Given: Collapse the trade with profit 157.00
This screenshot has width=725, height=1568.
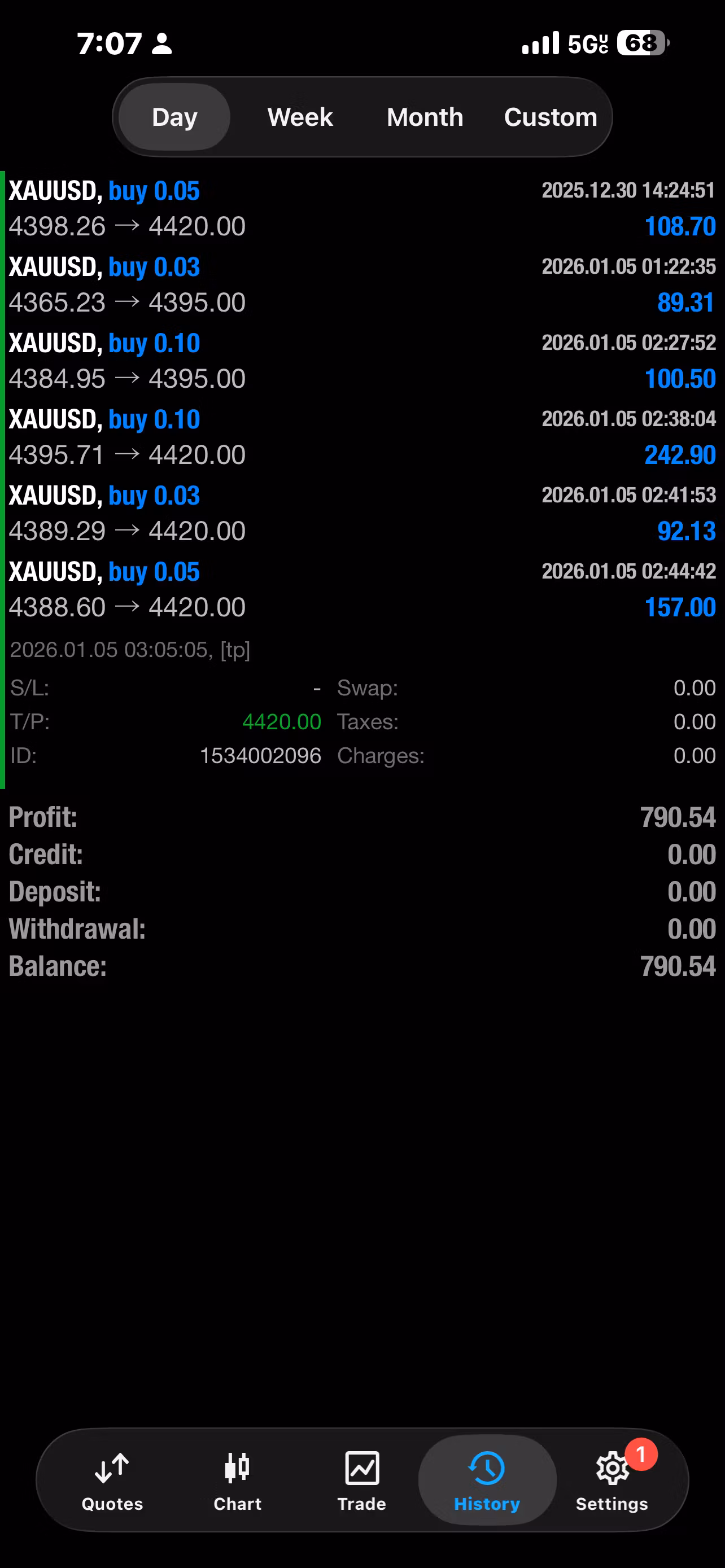Looking at the screenshot, I should [362, 589].
